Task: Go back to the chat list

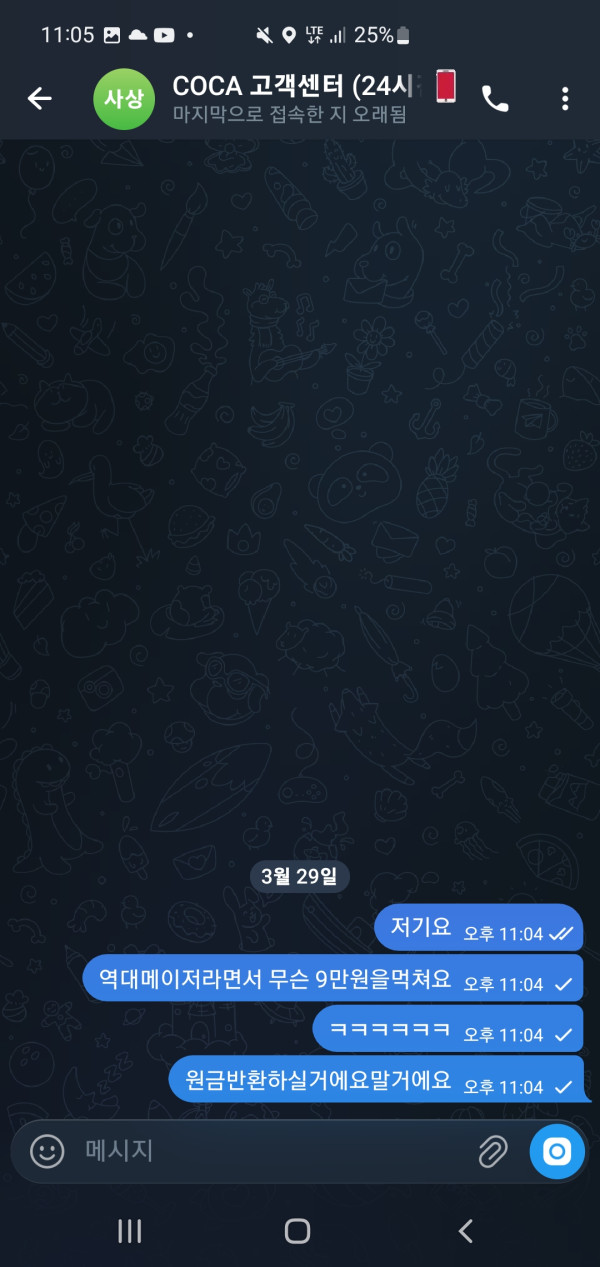Action: click(x=39, y=98)
